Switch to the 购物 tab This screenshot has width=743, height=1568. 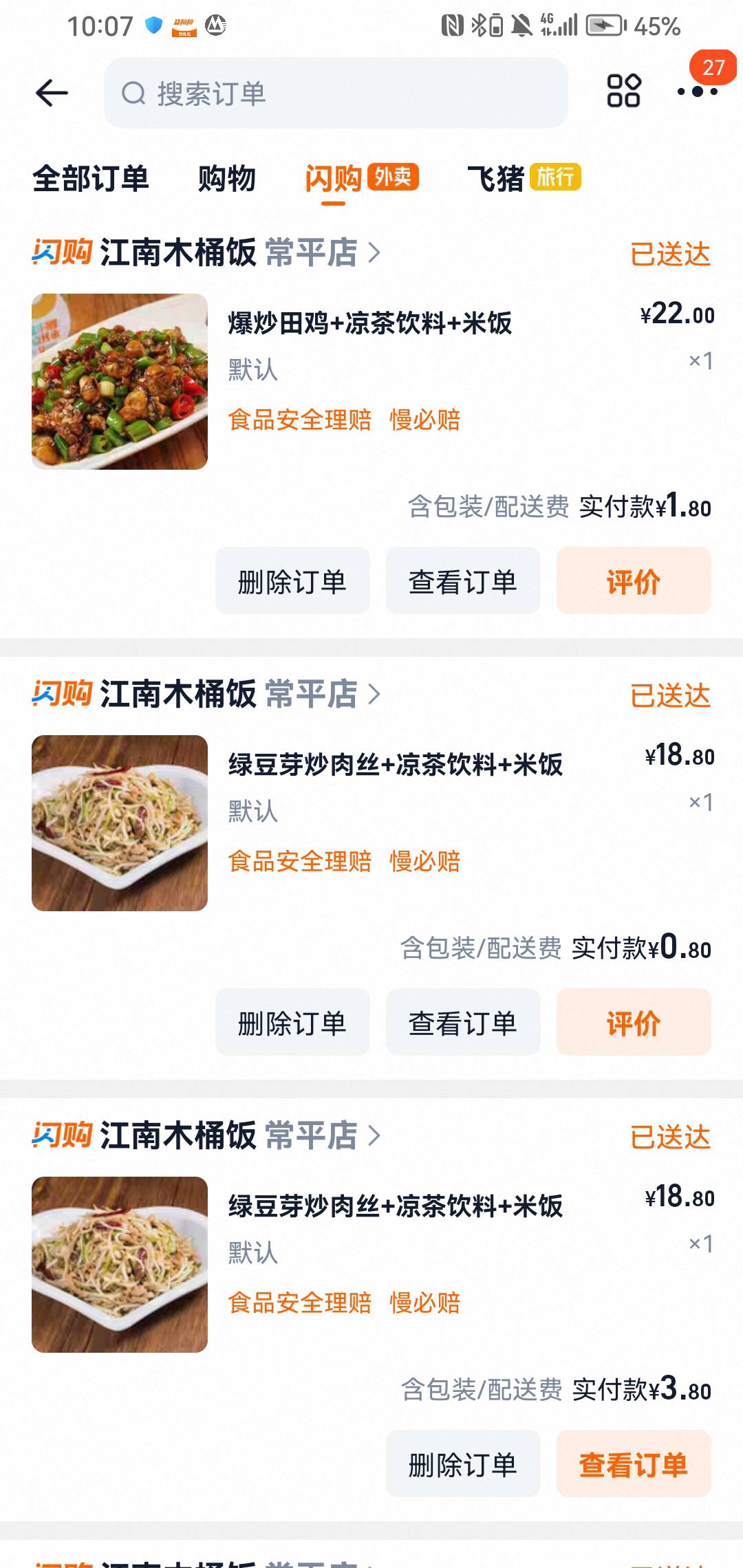[226, 179]
